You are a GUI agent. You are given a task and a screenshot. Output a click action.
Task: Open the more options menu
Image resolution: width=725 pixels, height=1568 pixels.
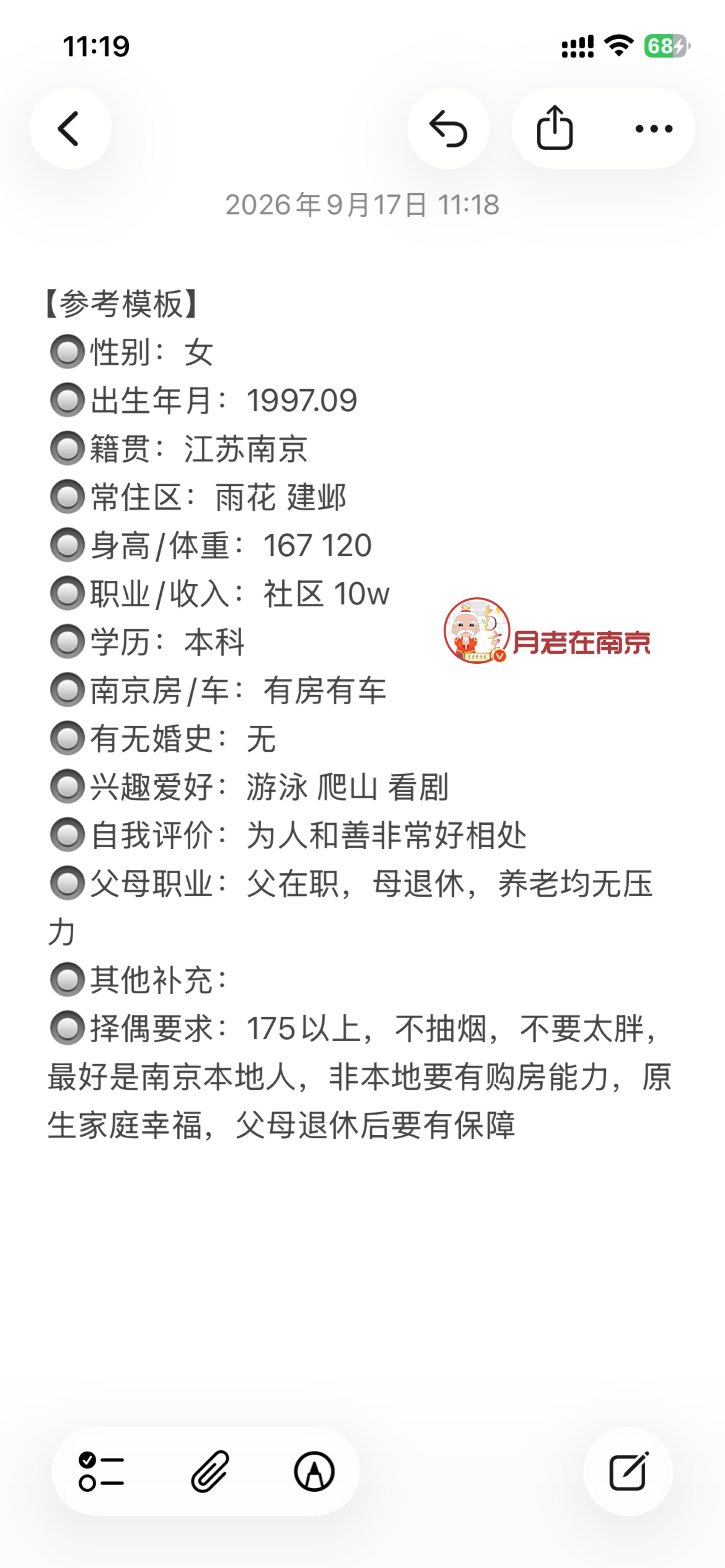coord(654,128)
